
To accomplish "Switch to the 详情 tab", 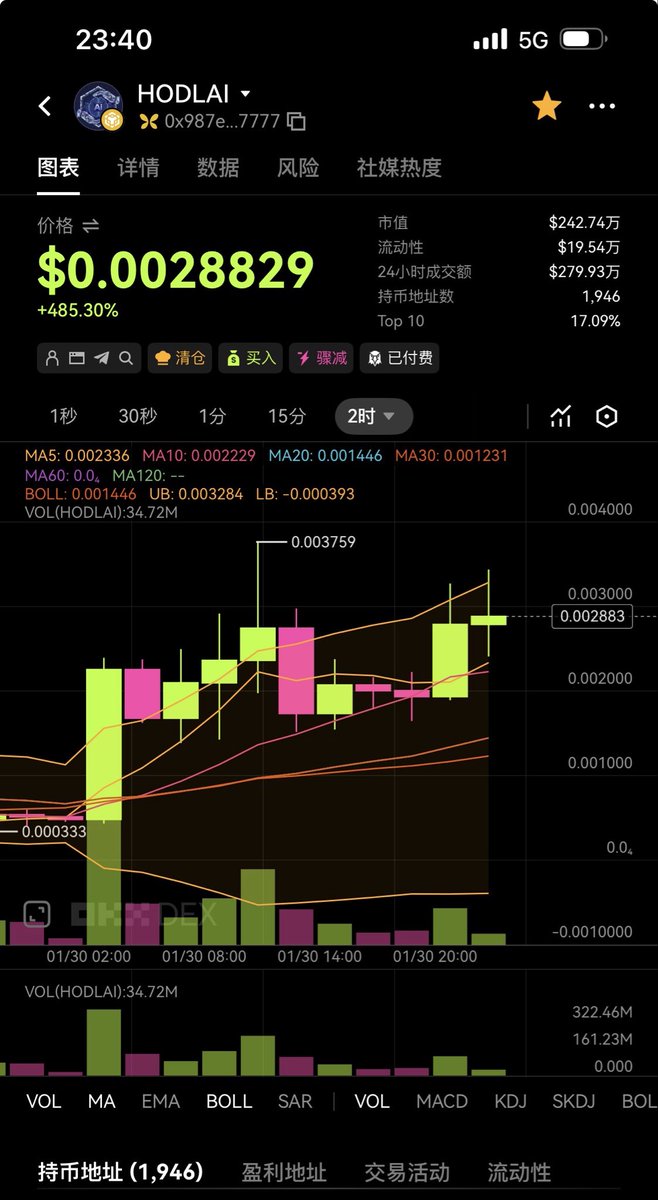I will click(x=138, y=168).
